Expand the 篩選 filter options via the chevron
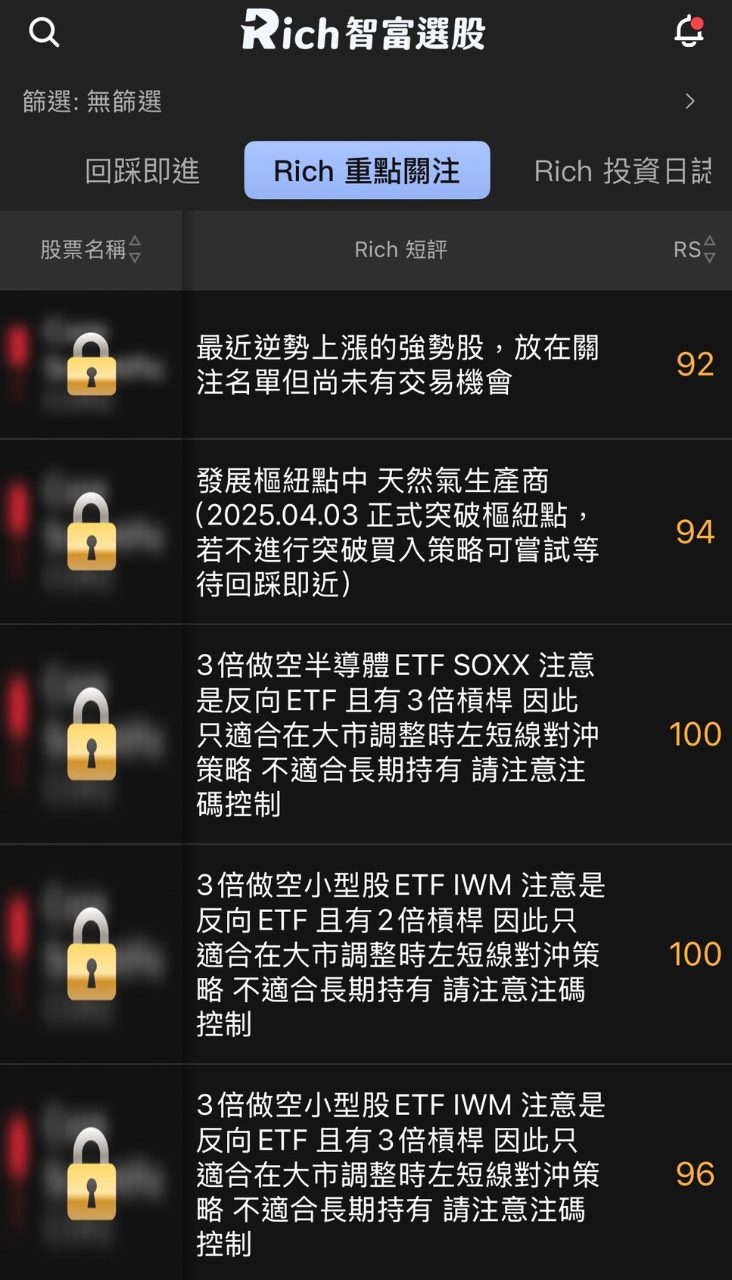This screenshot has height=1280, width=732. tap(689, 101)
